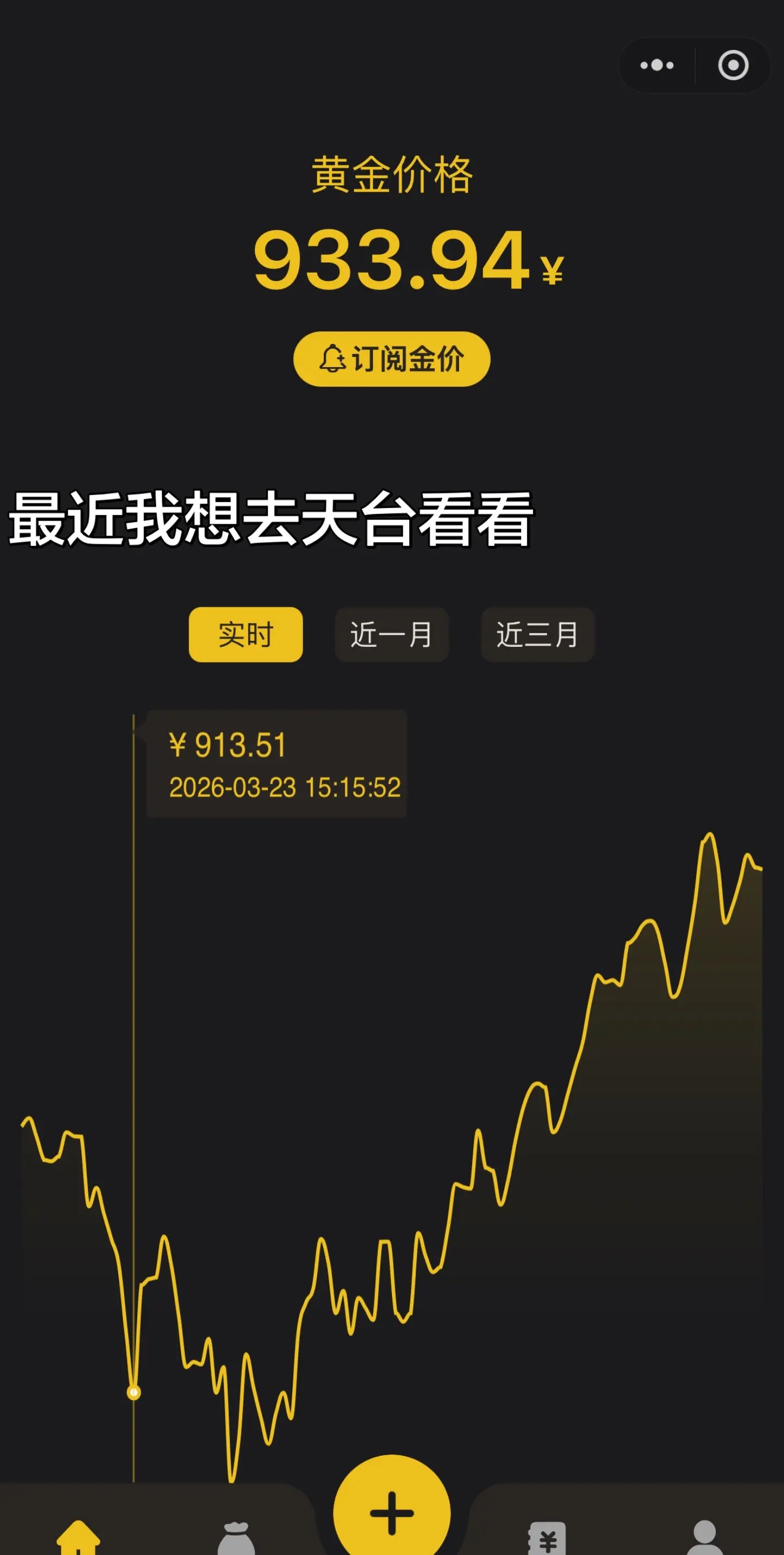Open the mini-program "..." options menu
Viewport: 784px width, 1555px height.
[657, 65]
